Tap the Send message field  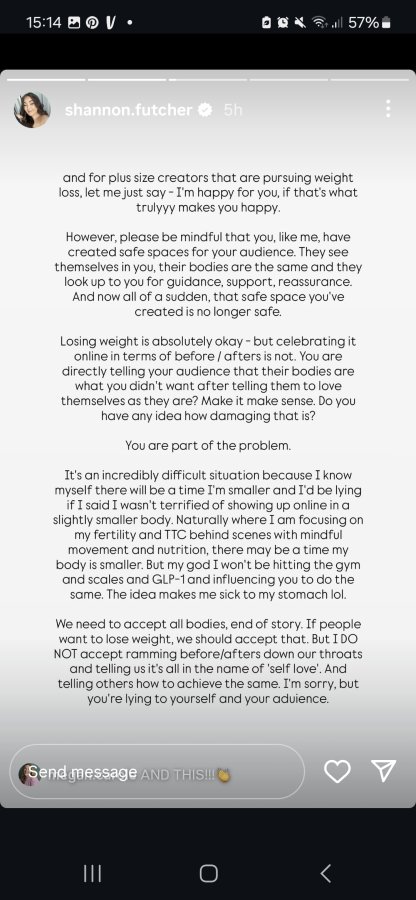(x=157, y=771)
